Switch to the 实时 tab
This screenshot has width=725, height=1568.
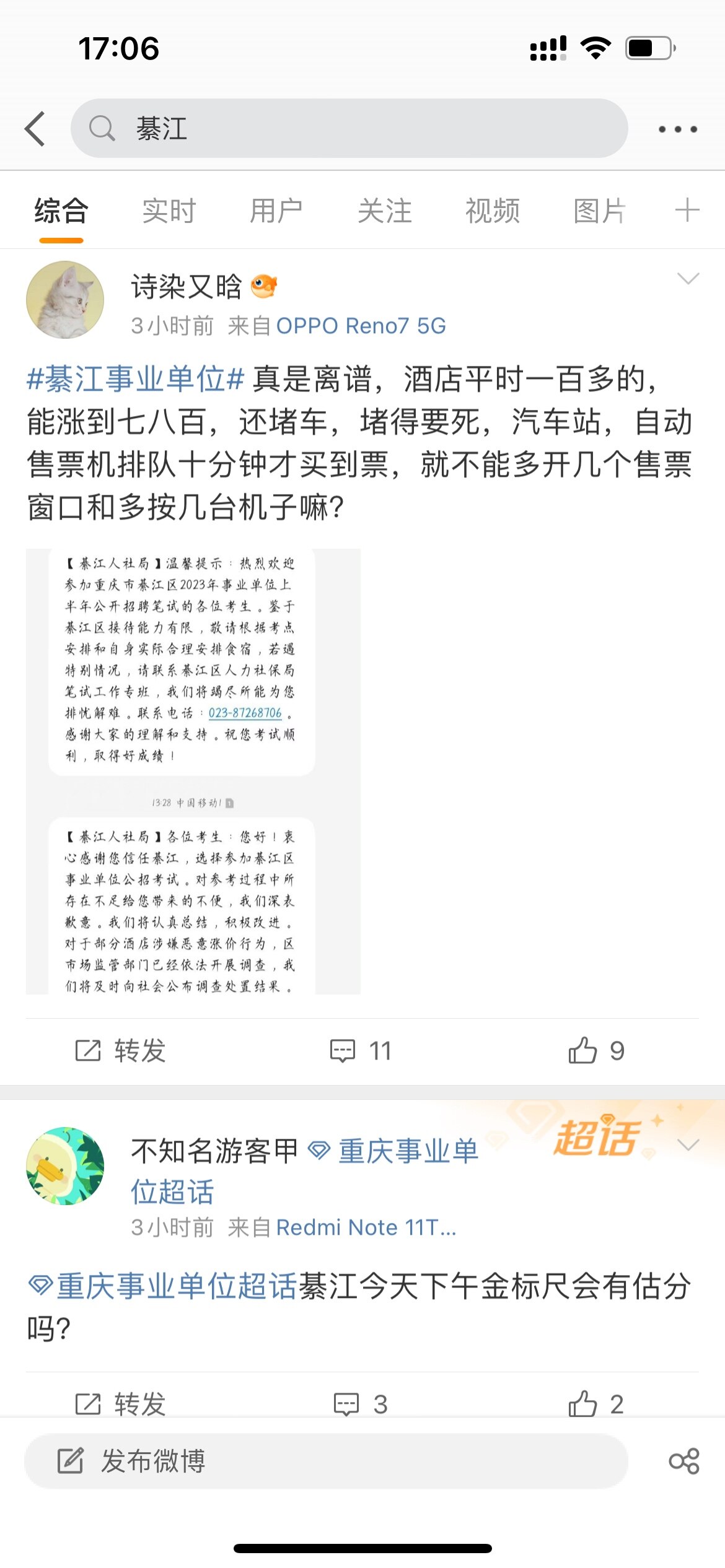coord(169,211)
